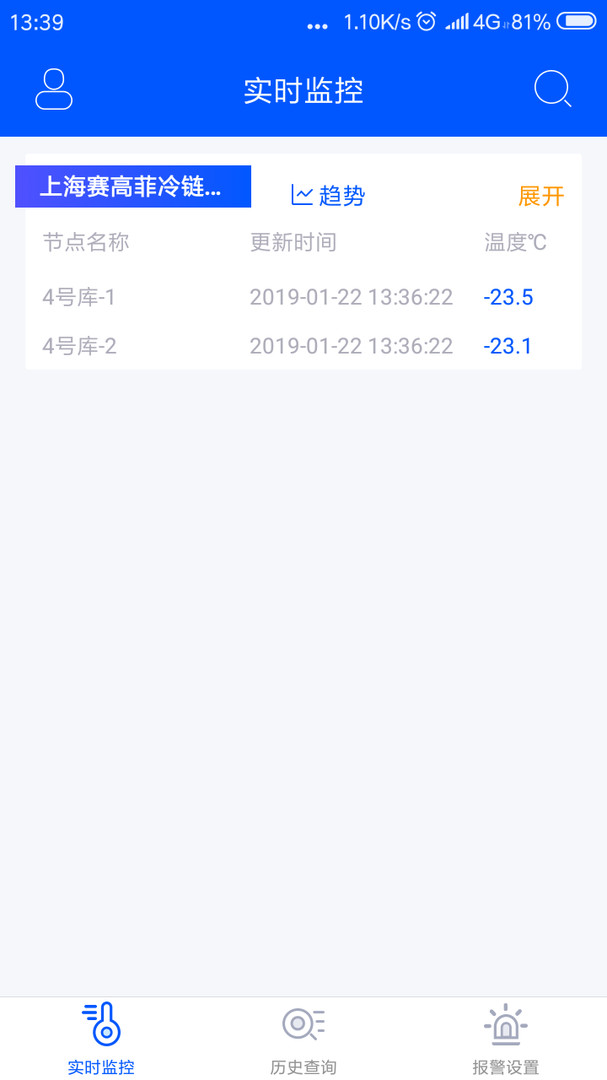607x1080 pixels.
Task: Open the search magnifier icon
Action: [552, 89]
